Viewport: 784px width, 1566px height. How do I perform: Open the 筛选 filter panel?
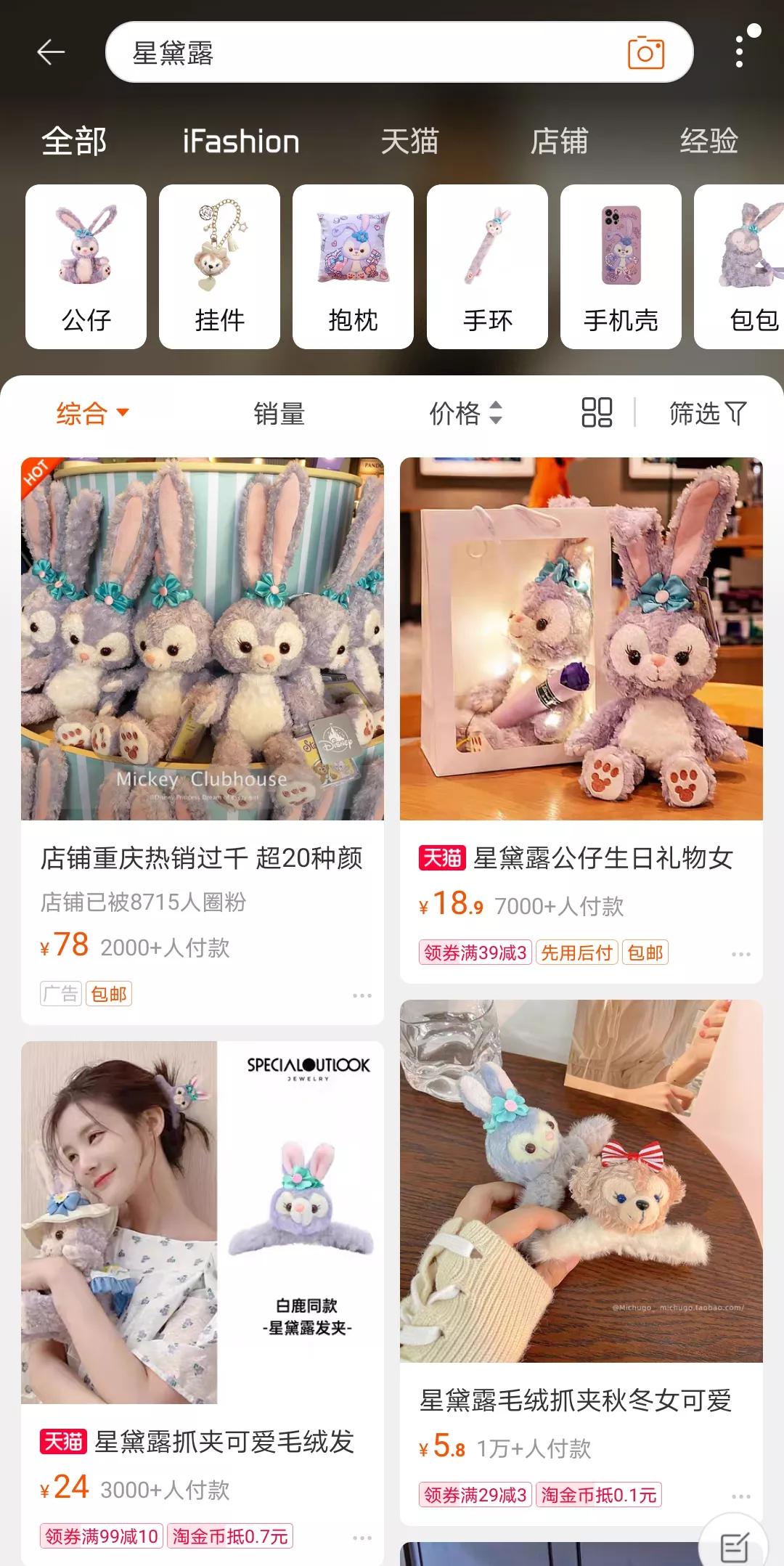[708, 412]
